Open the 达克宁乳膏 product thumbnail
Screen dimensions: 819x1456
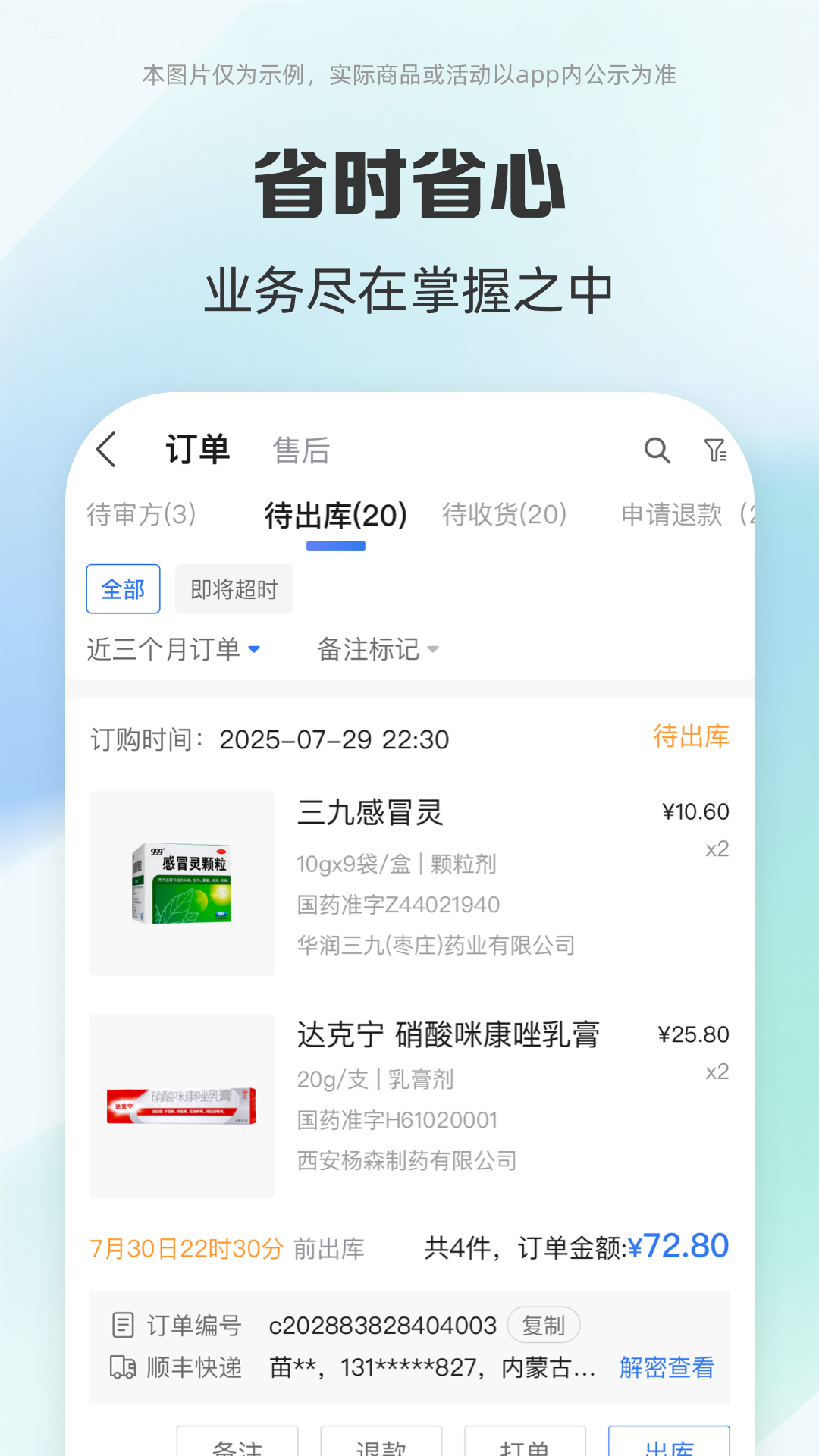181,1105
